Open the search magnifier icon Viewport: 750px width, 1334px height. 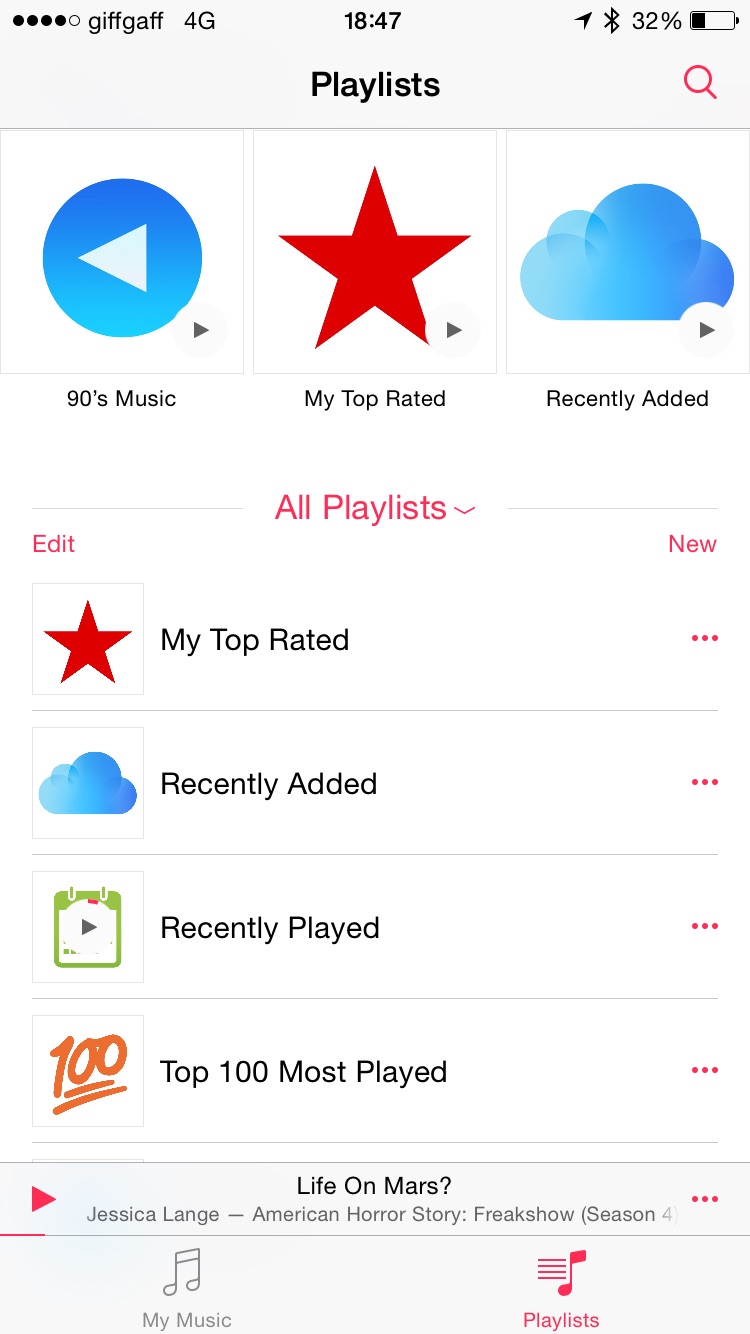coord(700,83)
